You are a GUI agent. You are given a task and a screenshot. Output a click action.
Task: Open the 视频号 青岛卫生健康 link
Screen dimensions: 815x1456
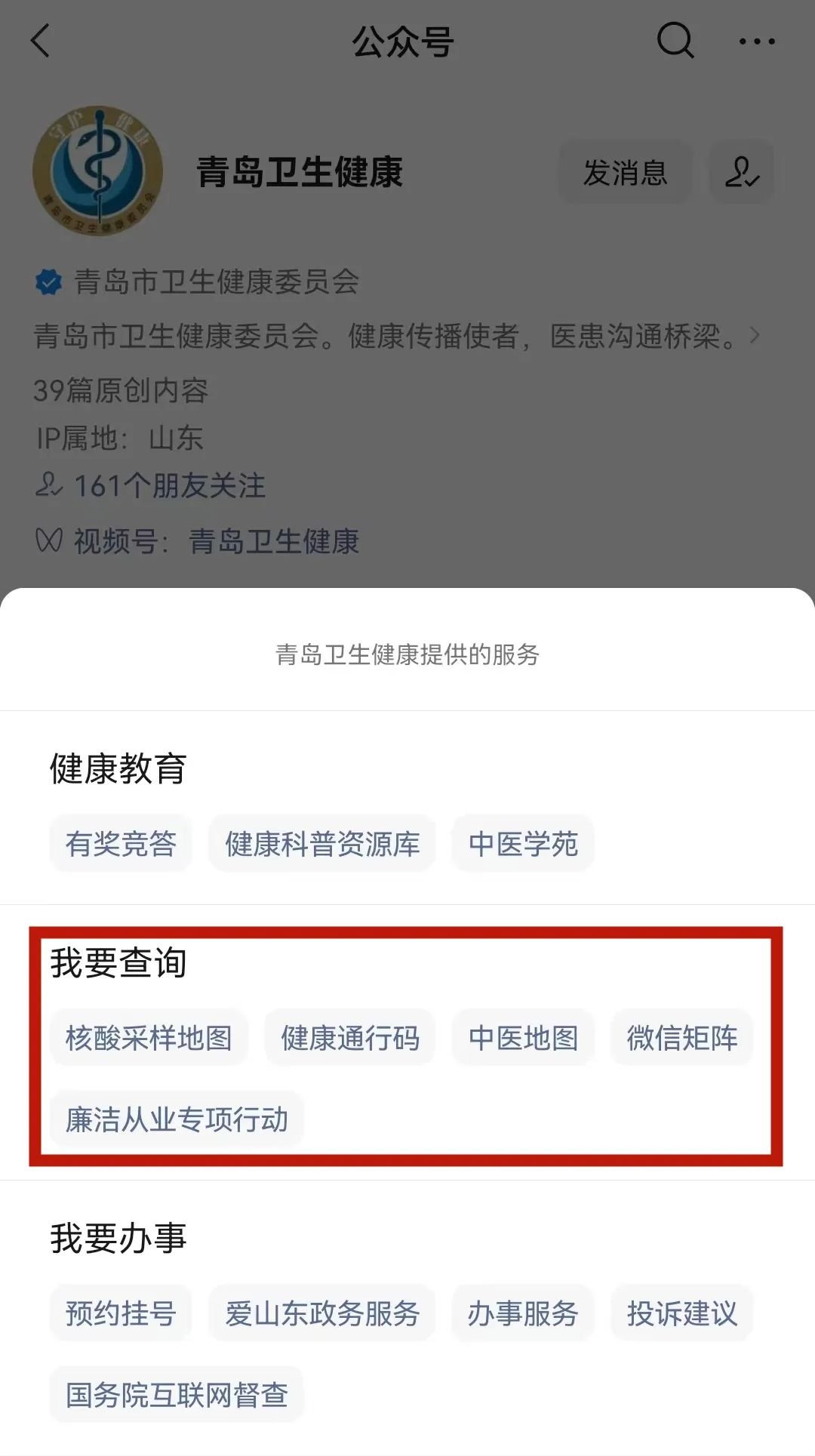click(273, 541)
